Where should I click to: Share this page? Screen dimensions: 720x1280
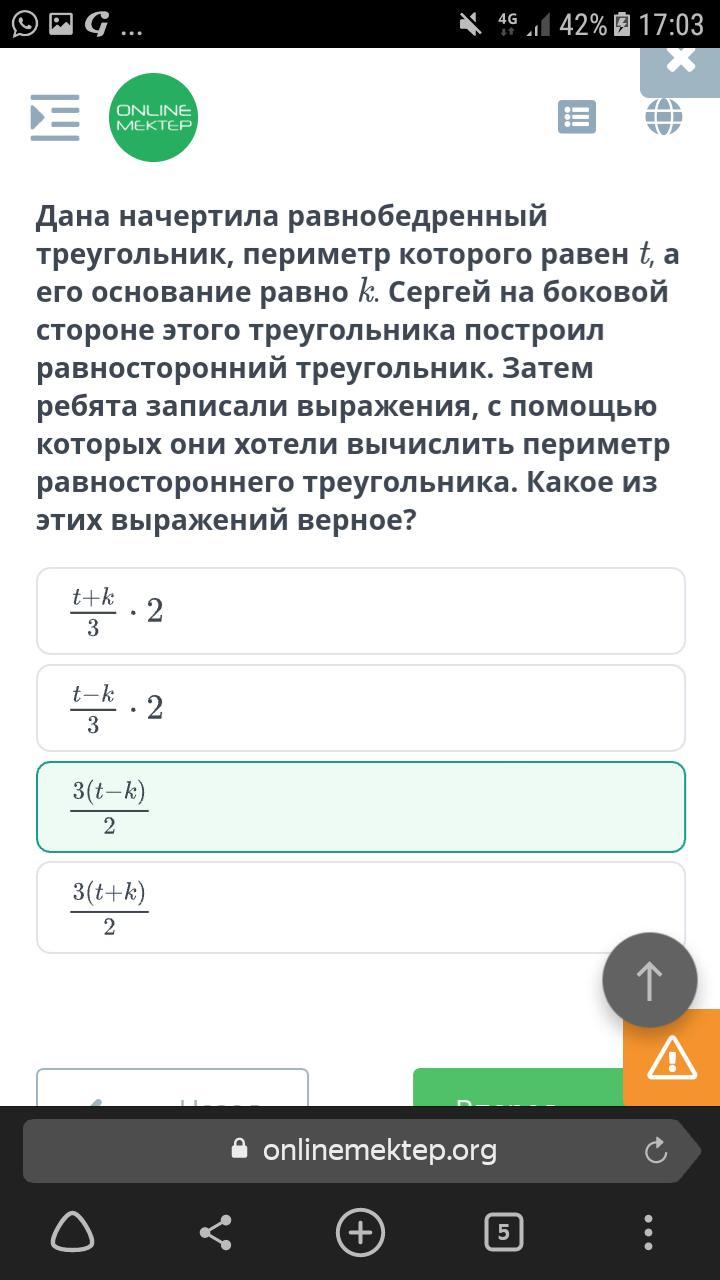tap(216, 1232)
